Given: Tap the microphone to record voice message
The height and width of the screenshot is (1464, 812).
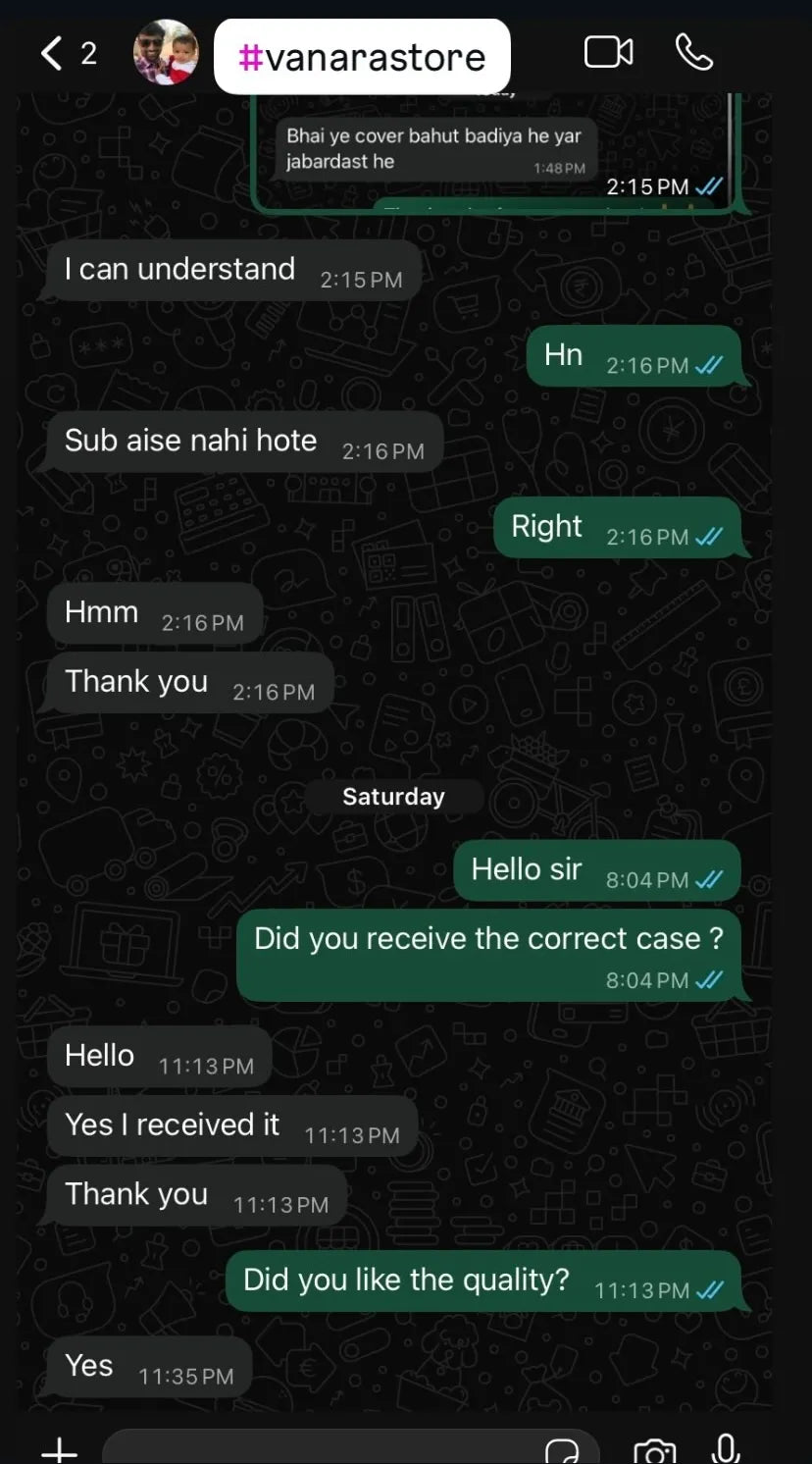Looking at the screenshot, I should (726, 1448).
